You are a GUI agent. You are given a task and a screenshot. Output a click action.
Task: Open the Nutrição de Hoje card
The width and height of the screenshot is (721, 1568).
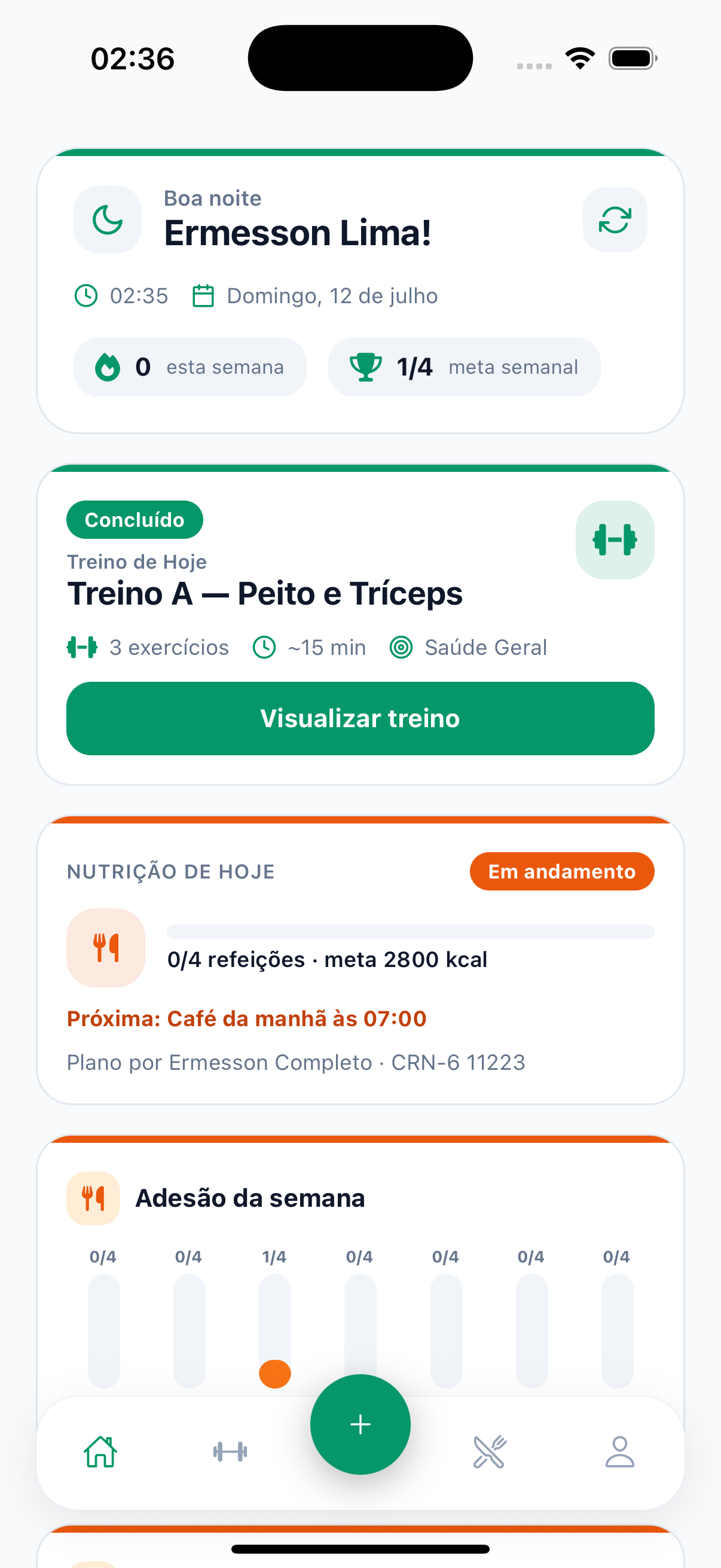(360, 960)
